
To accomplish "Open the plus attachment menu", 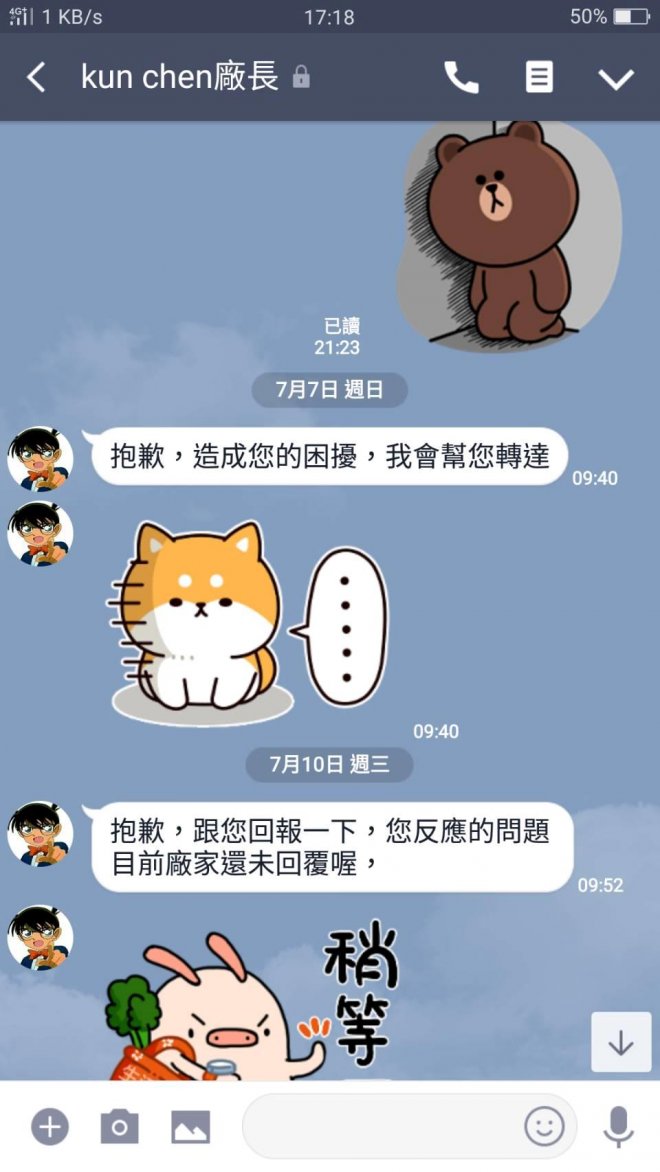I will [x=50, y=1127].
